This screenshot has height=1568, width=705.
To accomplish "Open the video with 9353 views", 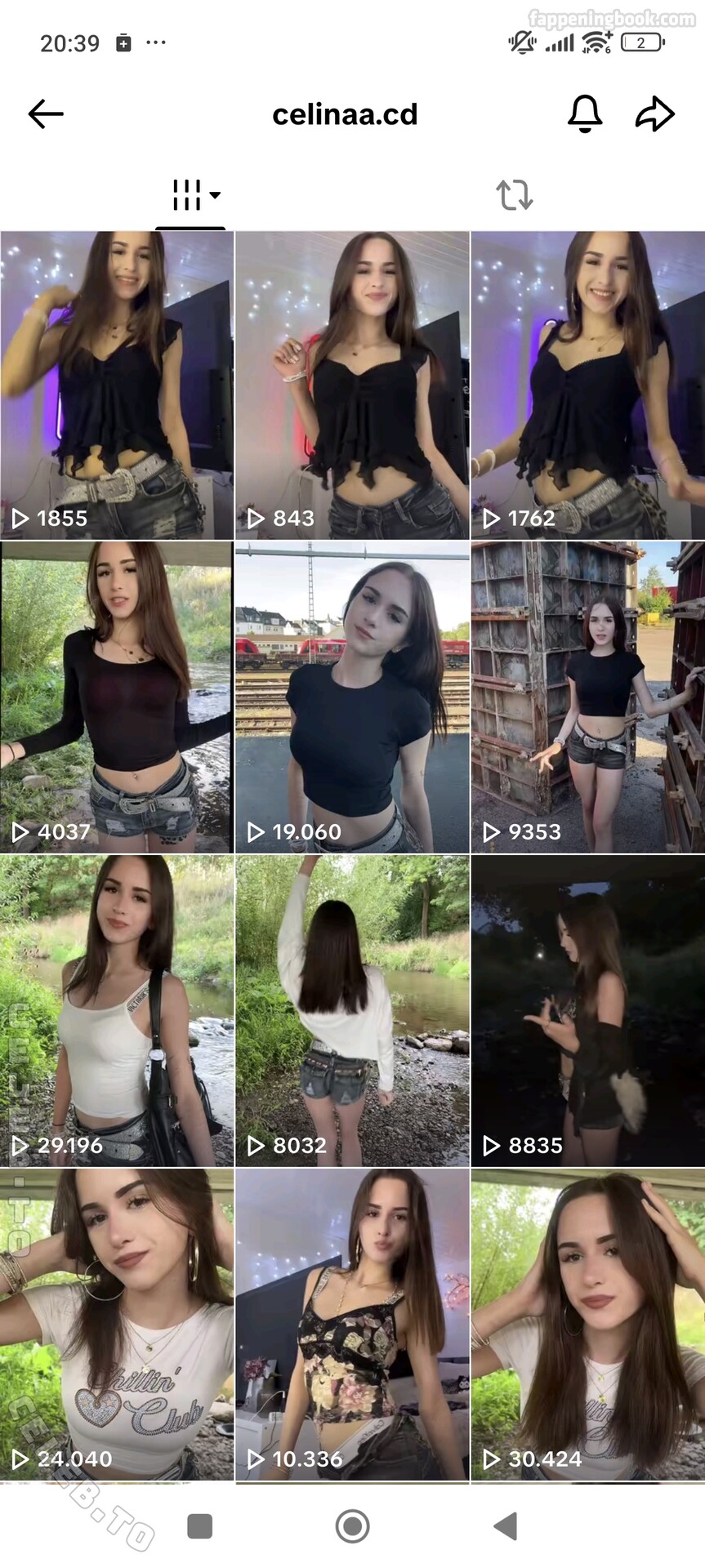I will pyautogui.click(x=587, y=697).
